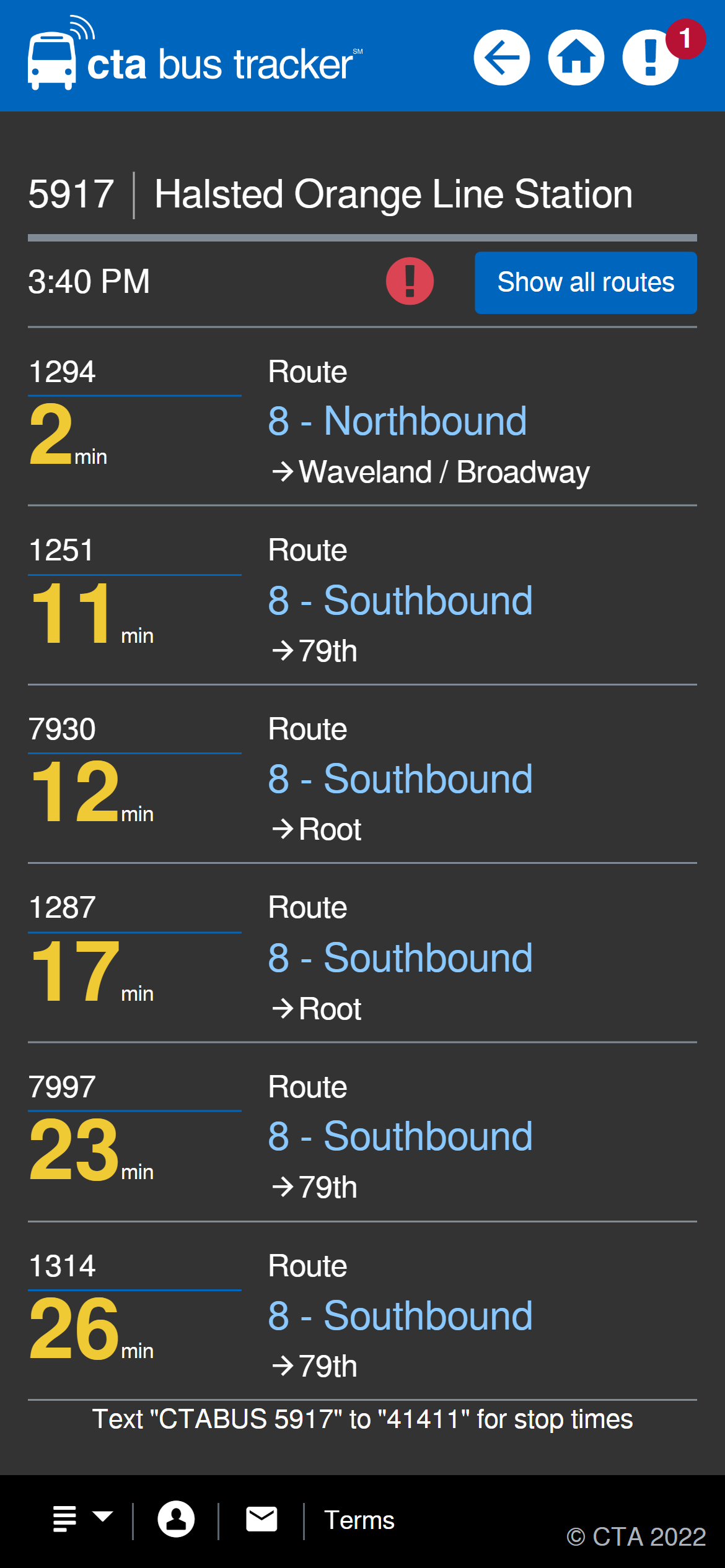This screenshot has width=725, height=1568.
Task: Go back using the header arrow
Action: click(501, 58)
